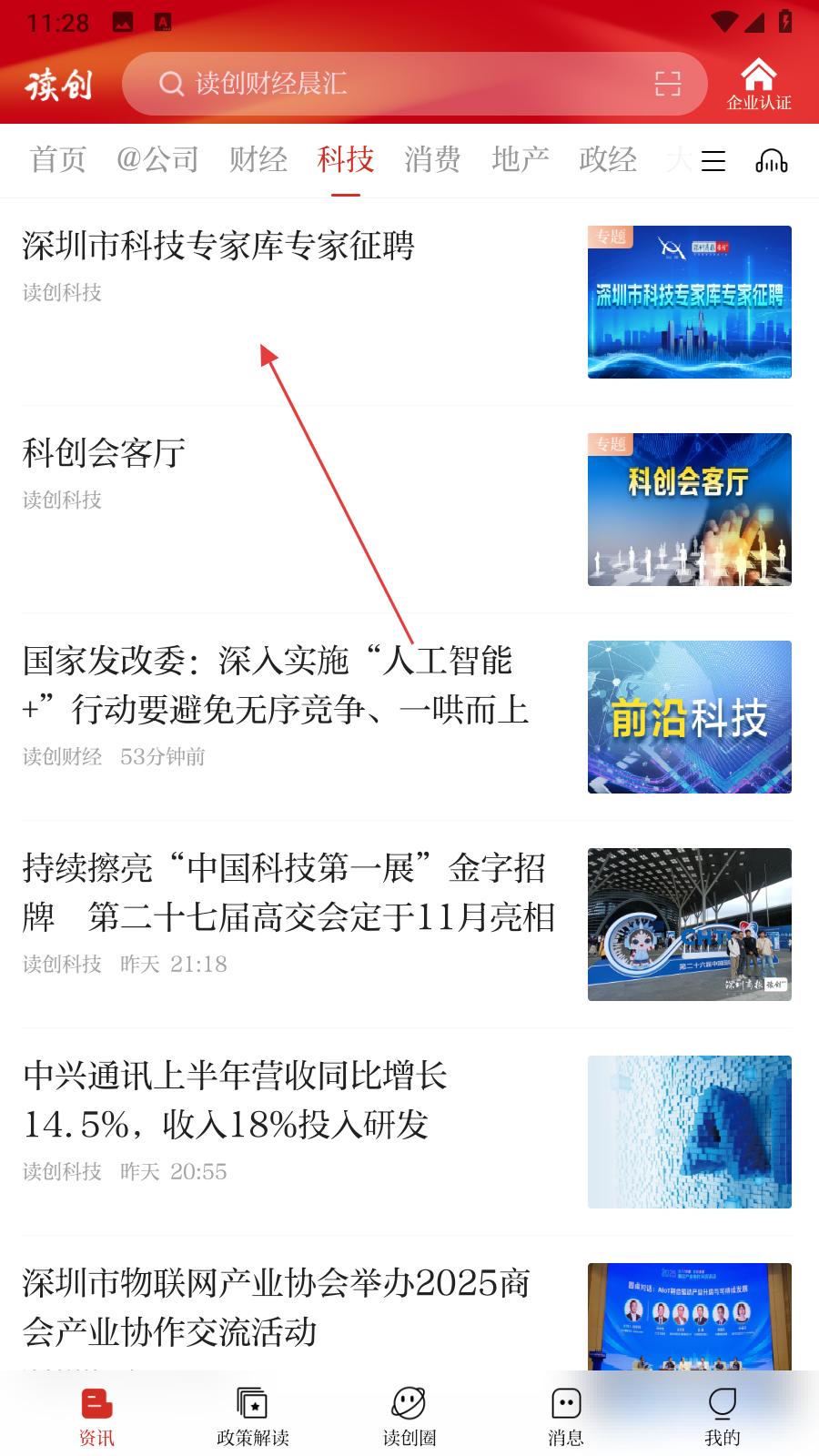Switch to 政策解读 bottom tab
Image resolution: width=819 pixels, height=1456 pixels.
(252, 1416)
